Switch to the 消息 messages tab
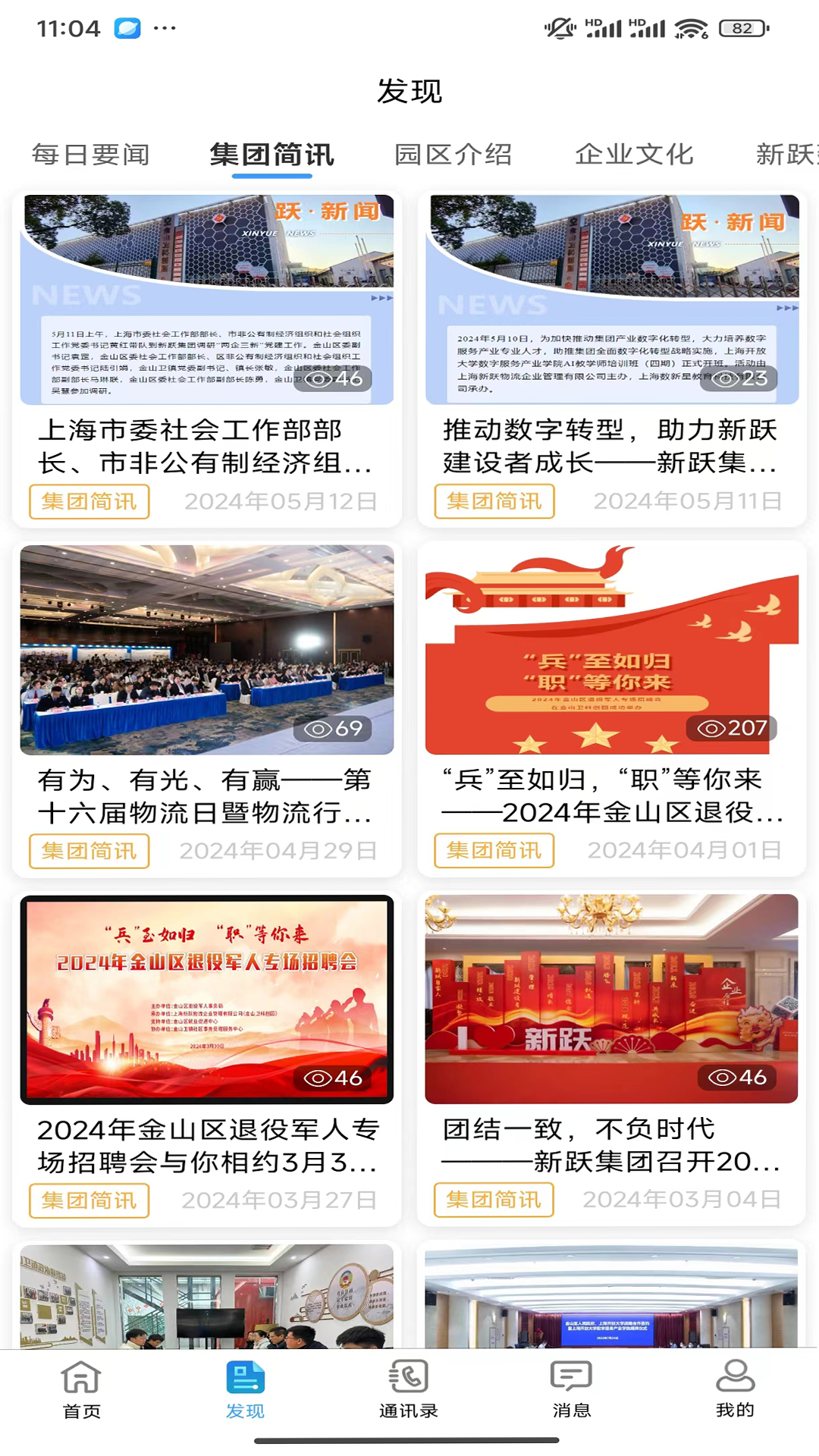 (x=572, y=1389)
